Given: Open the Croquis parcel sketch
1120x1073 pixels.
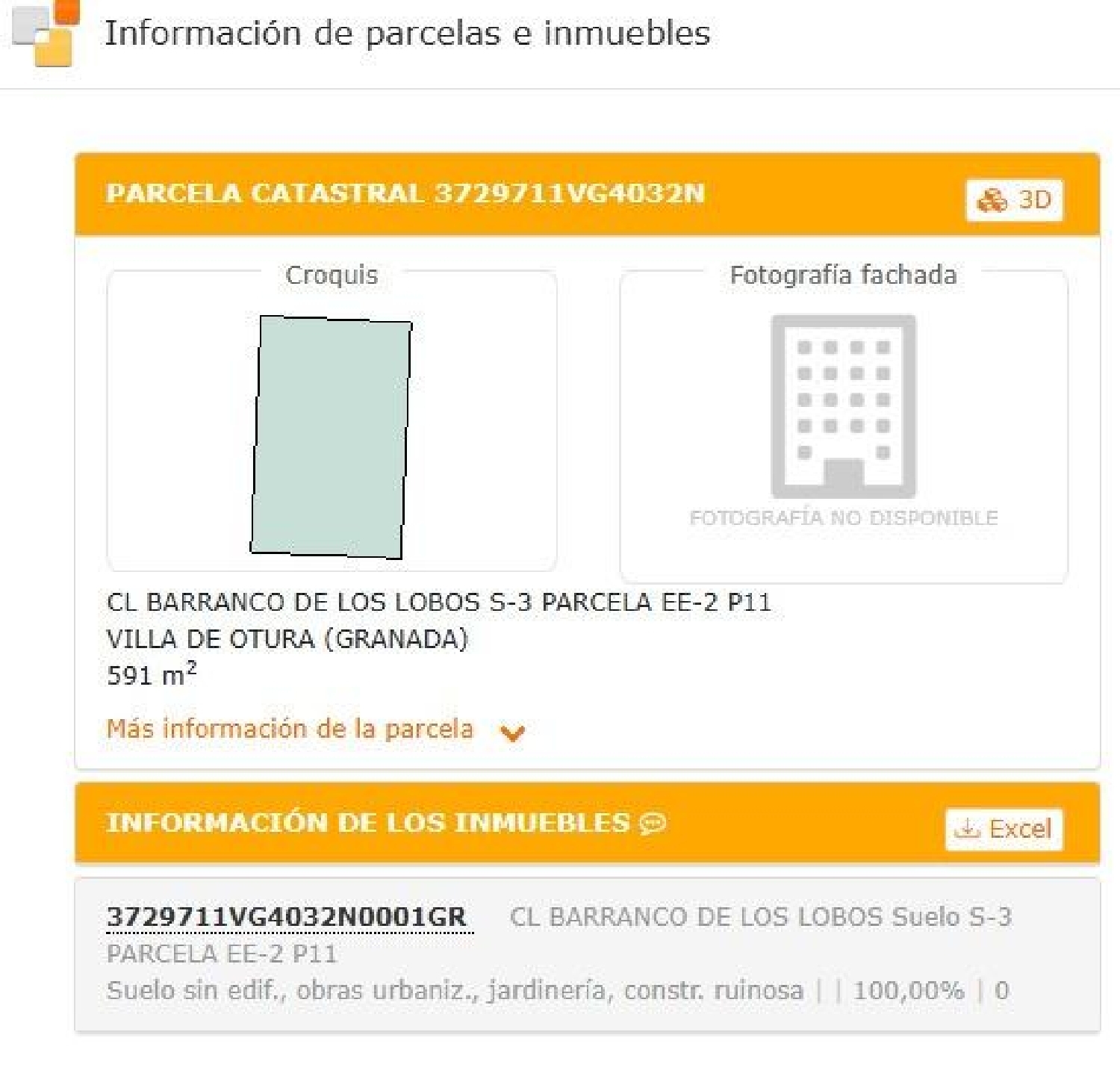Looking at the screenshot, I should coord(331,437).
